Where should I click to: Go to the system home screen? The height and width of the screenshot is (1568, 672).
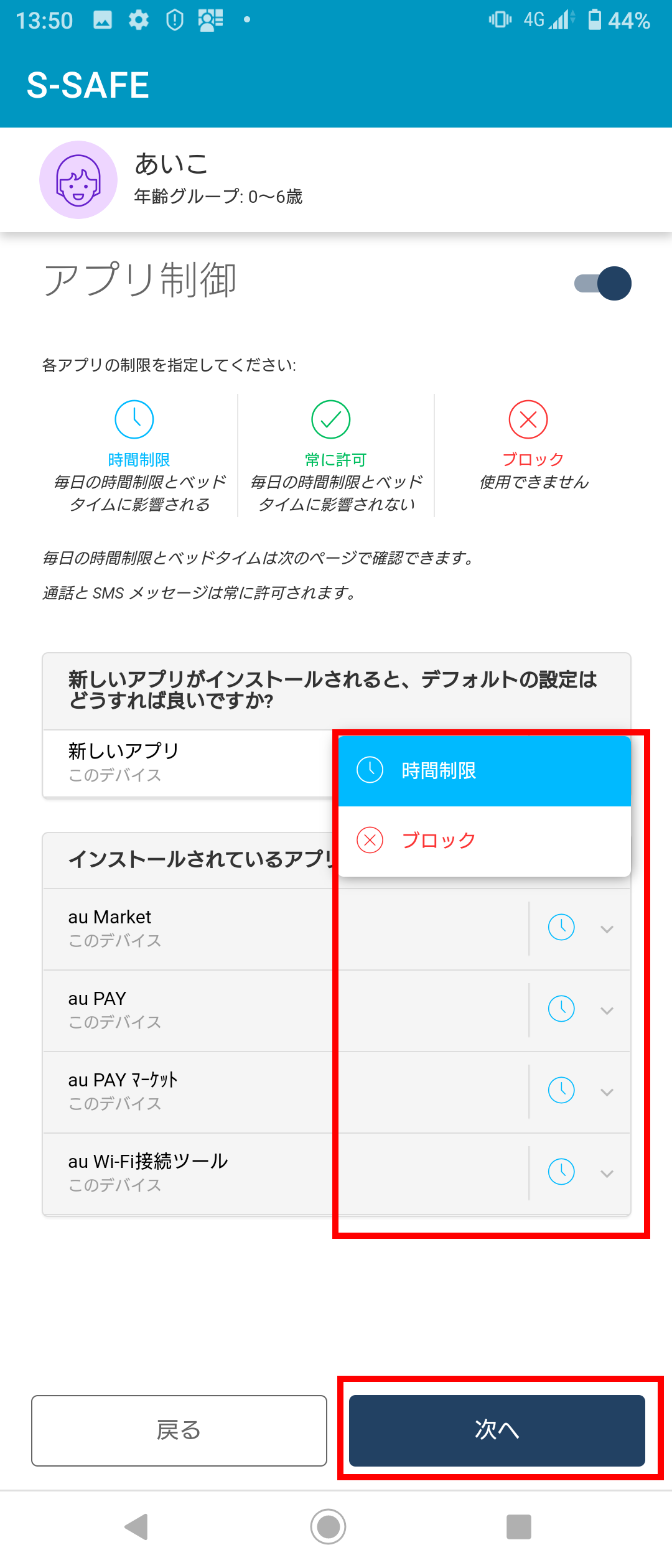point(329,1526)
